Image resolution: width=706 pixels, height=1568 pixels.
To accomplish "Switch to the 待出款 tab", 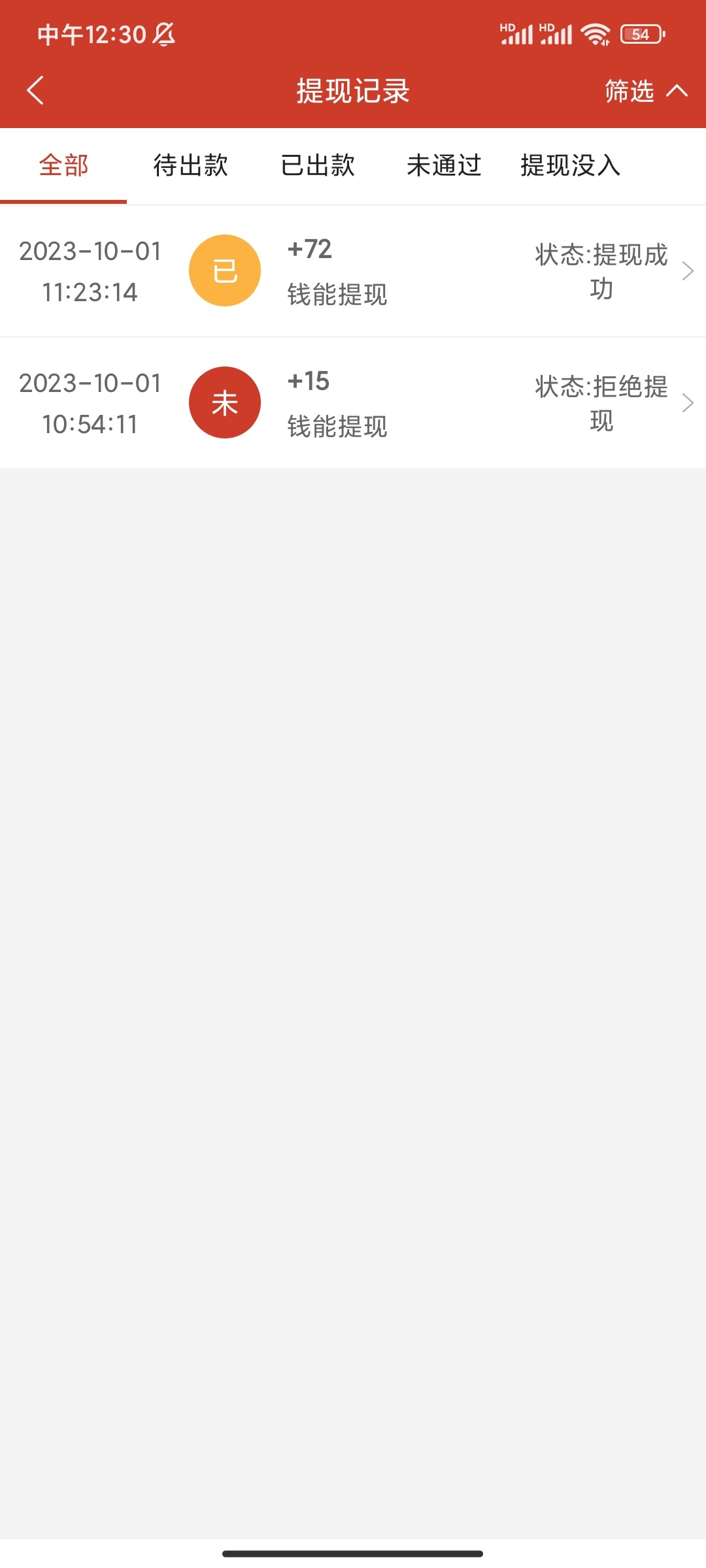I will pos(190,166).
